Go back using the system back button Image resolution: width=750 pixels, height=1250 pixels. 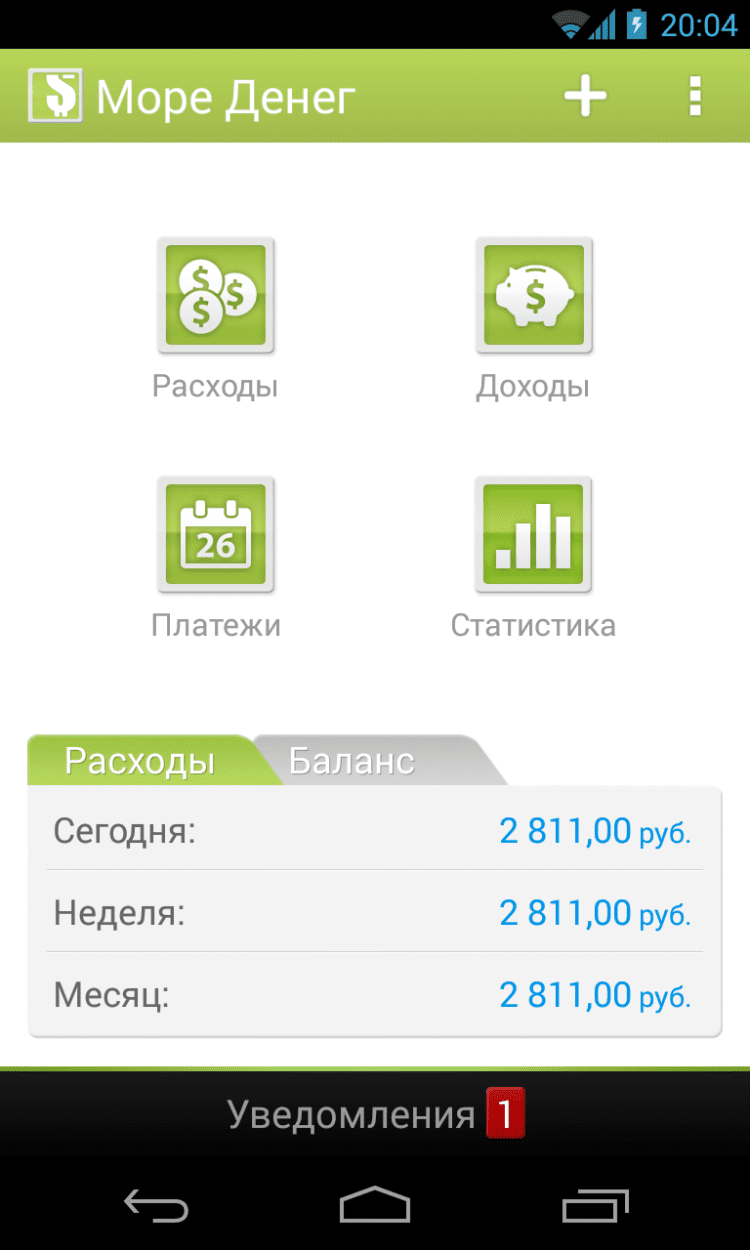tap(156, 1205)
